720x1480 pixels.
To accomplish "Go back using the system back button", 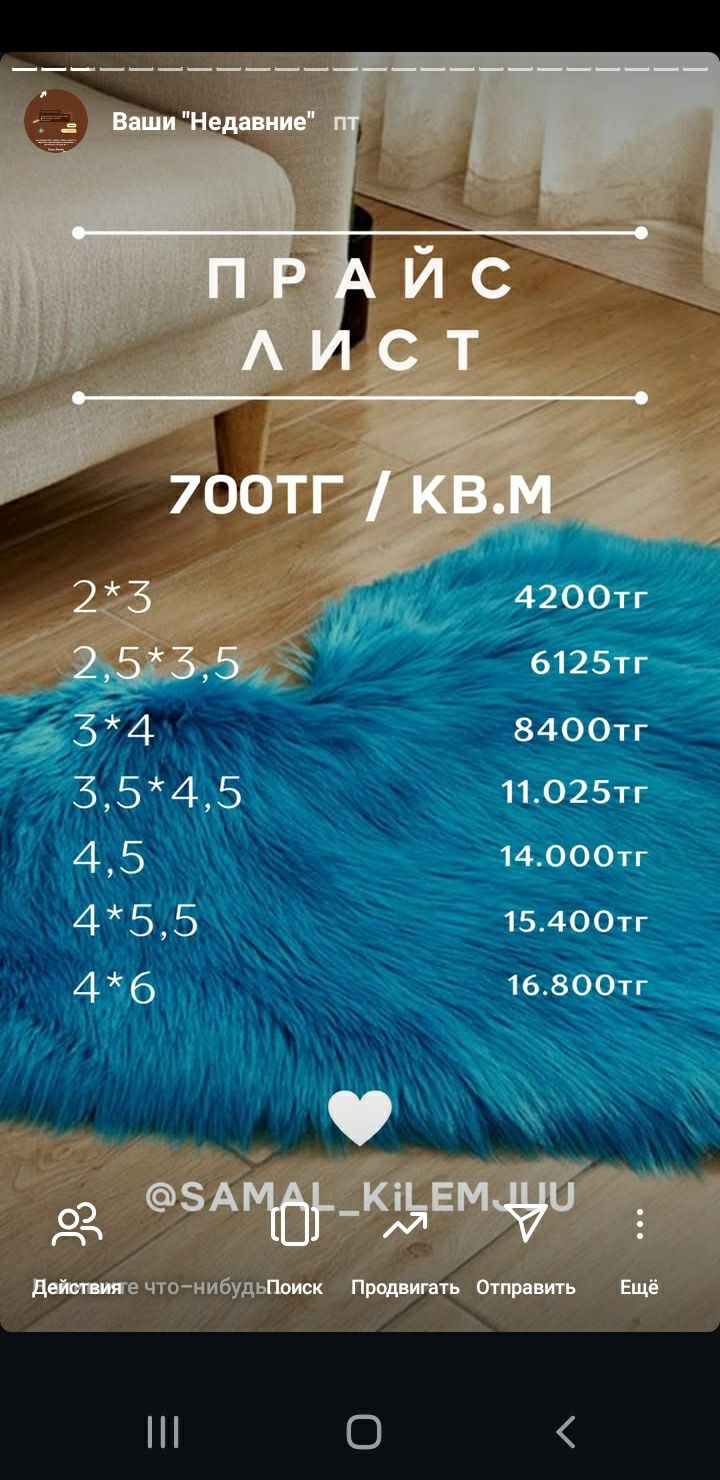I will pyautogui.click(x=565, y=1432).
